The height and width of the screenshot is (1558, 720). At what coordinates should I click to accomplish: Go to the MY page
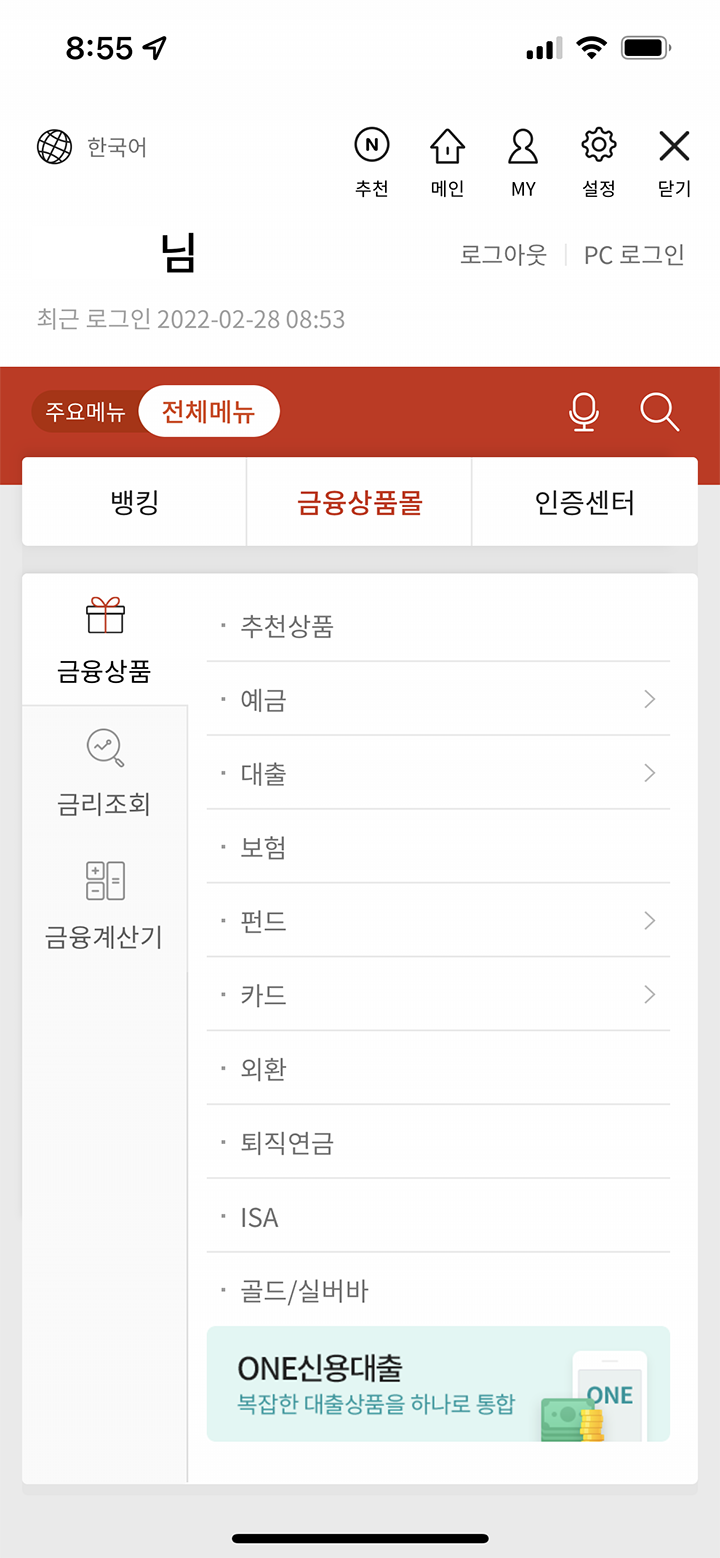523,162
